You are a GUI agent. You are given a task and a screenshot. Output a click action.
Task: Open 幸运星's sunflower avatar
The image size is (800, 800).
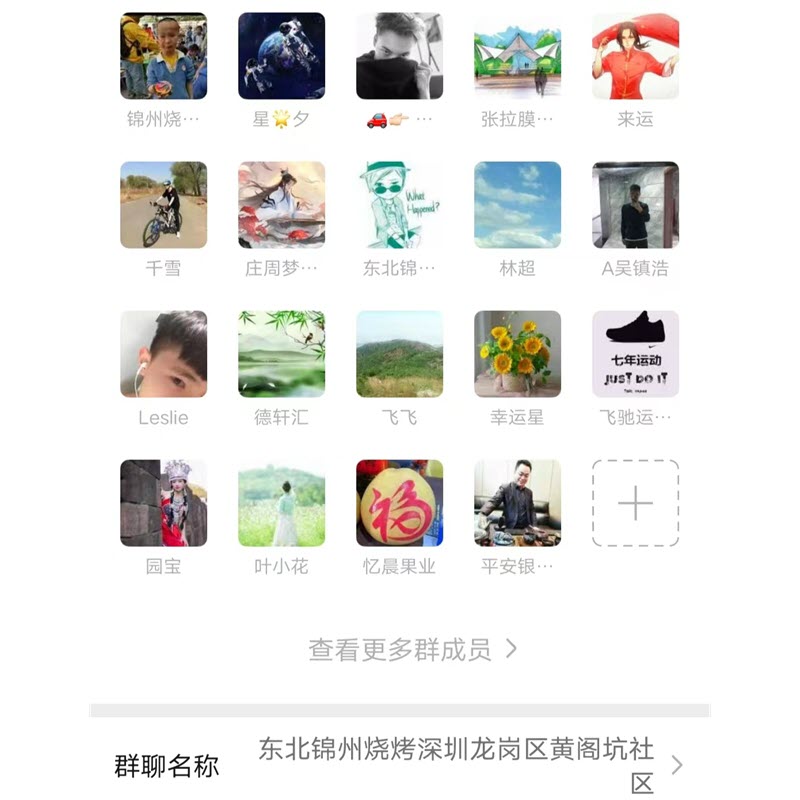[517, 354]
